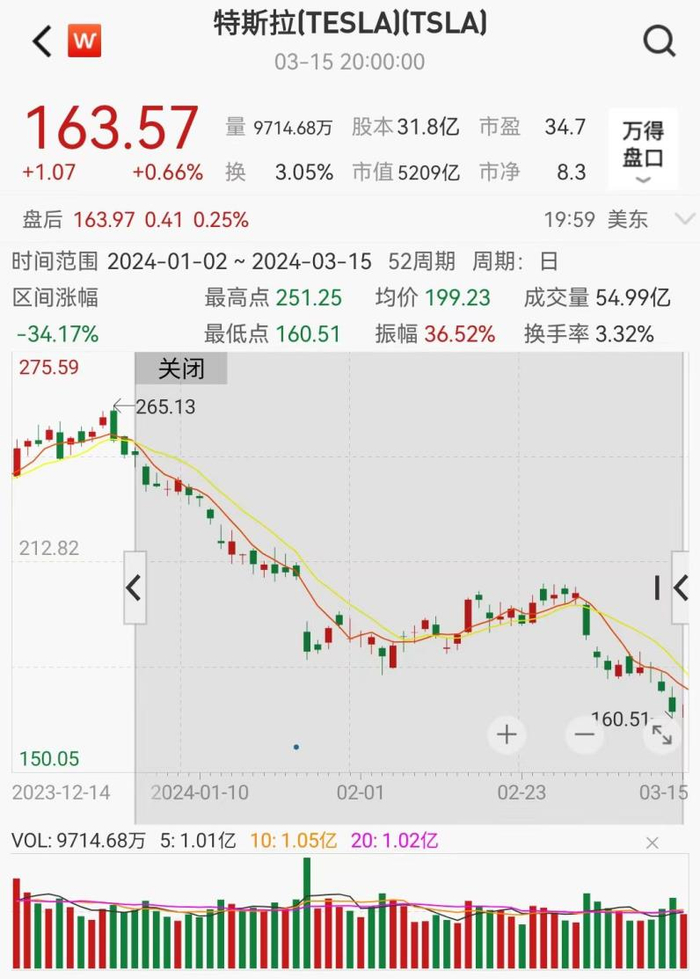Viewport: 700px width, 979px height.
Task: Move the range selection left with the arrow
Action: [x=134, y=588]
